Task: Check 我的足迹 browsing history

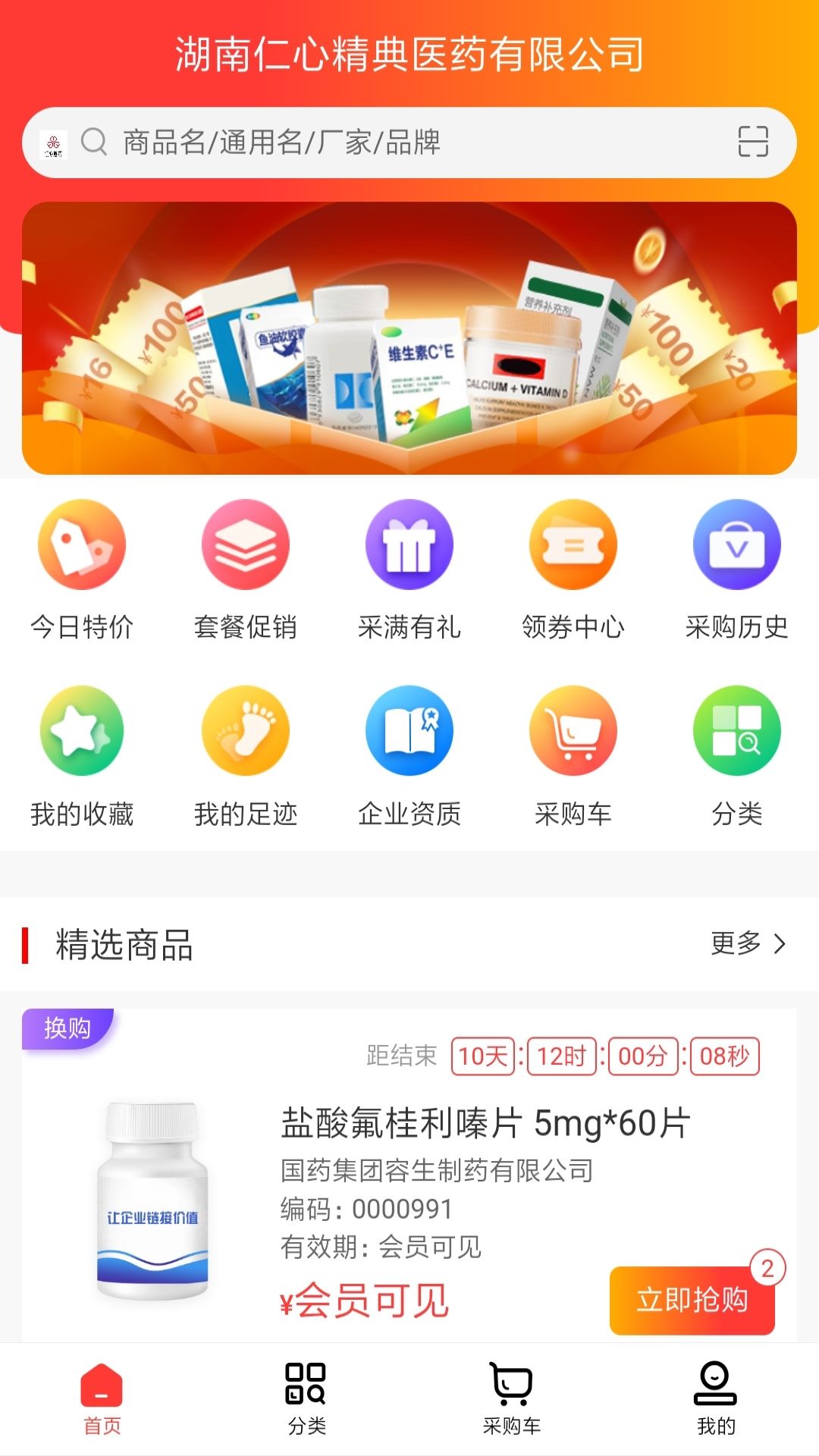Action: click(245, 731)
